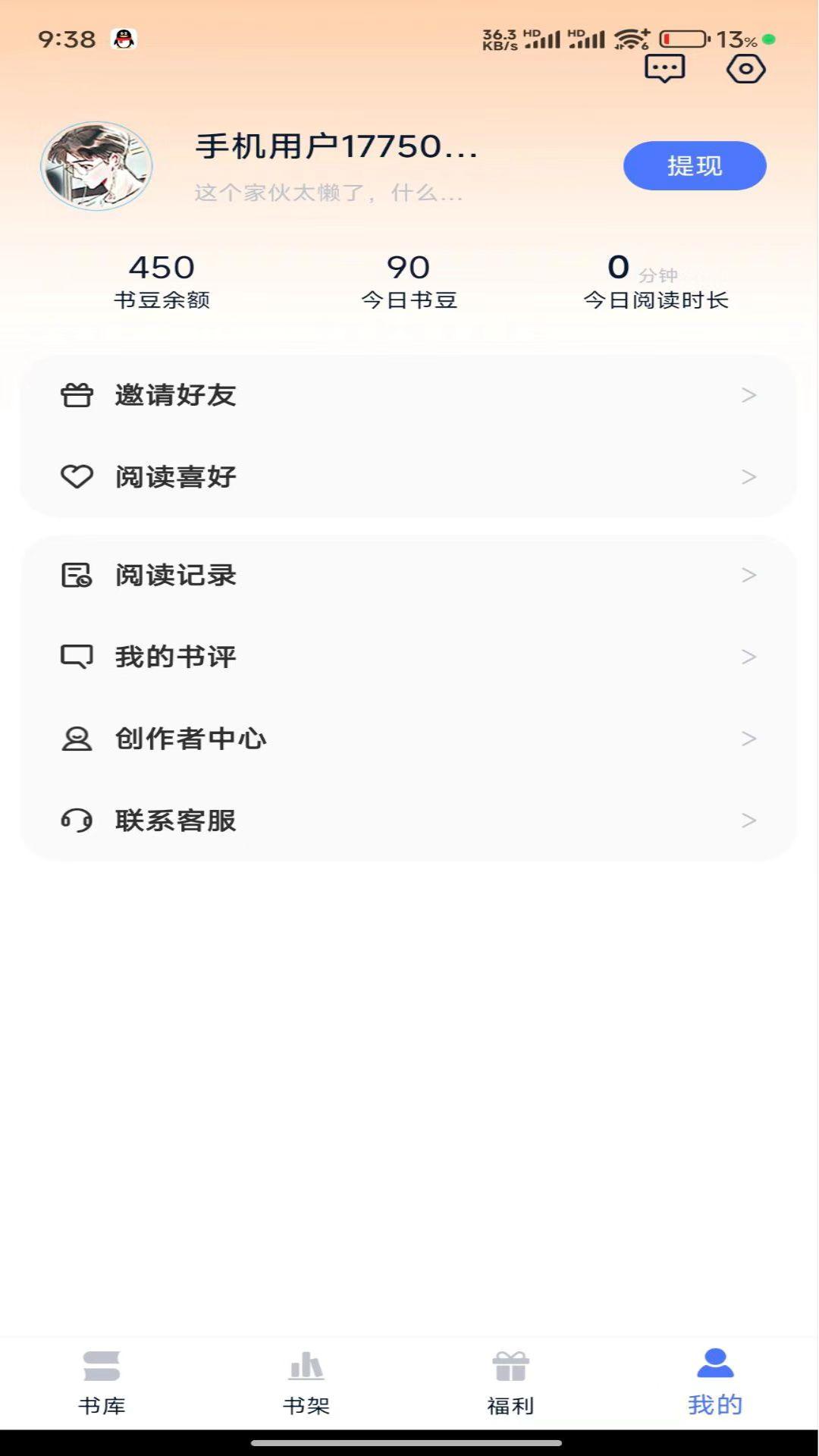
Task: Open the 创作者中心 person icon
Action: tap(75, 739)
